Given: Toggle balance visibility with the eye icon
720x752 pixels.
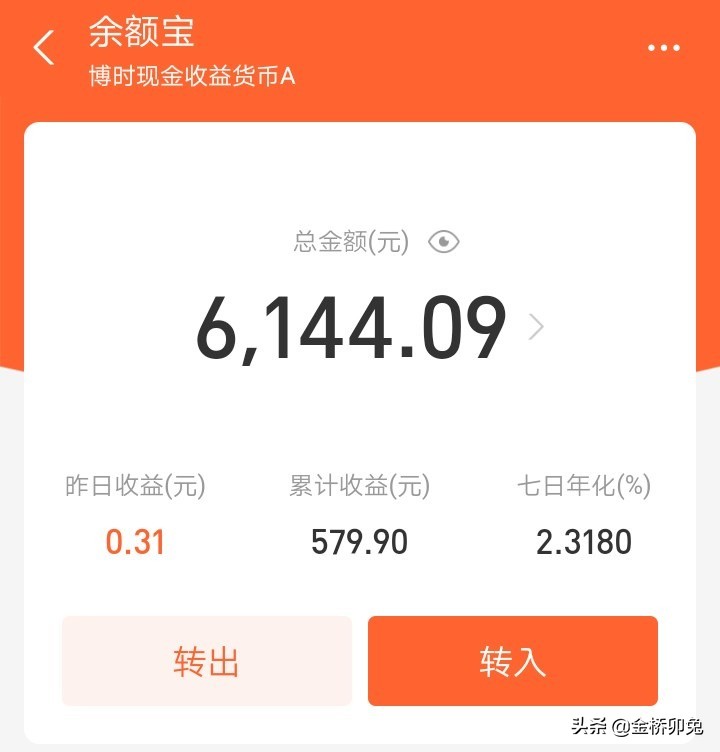Looking at the screenshot, I should tap(442, 240).
